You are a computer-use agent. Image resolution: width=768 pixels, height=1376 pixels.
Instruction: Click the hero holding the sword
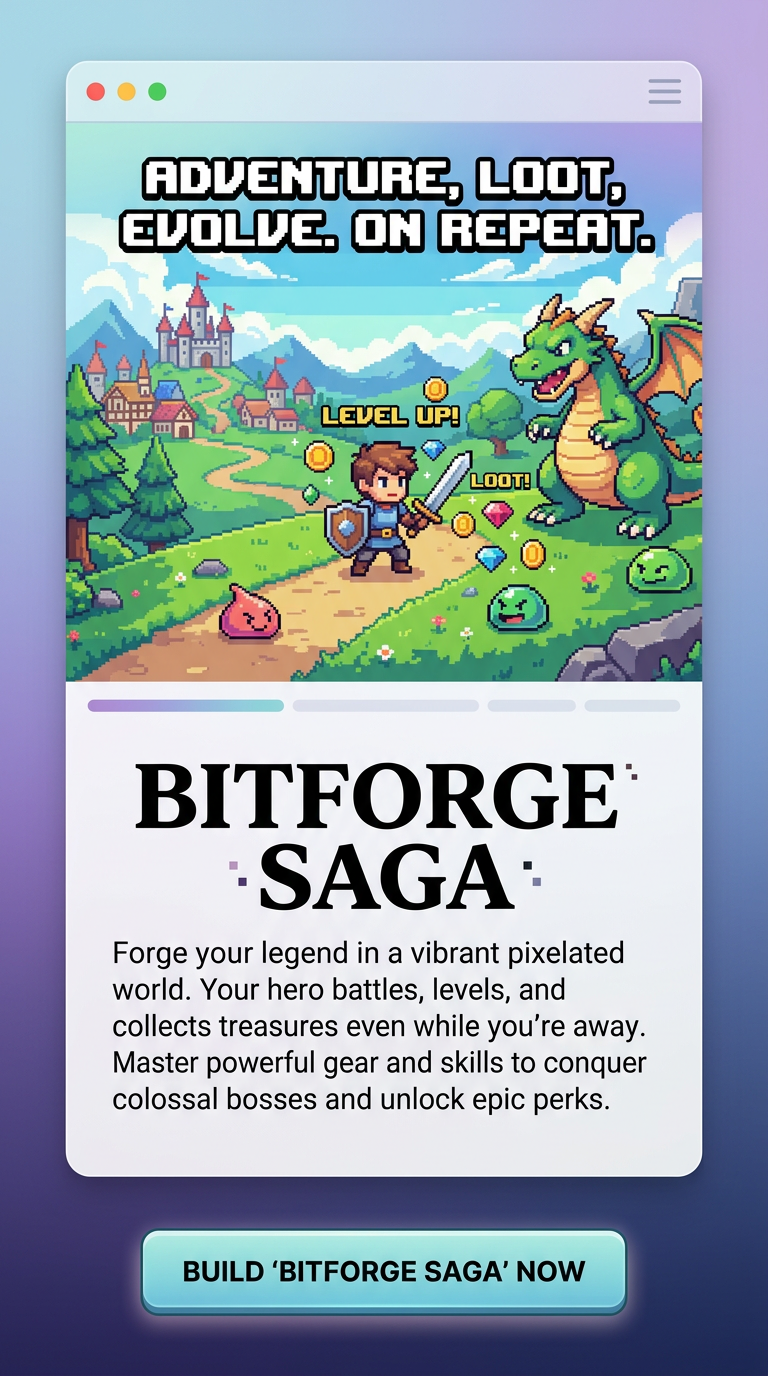tap(383, 510)
